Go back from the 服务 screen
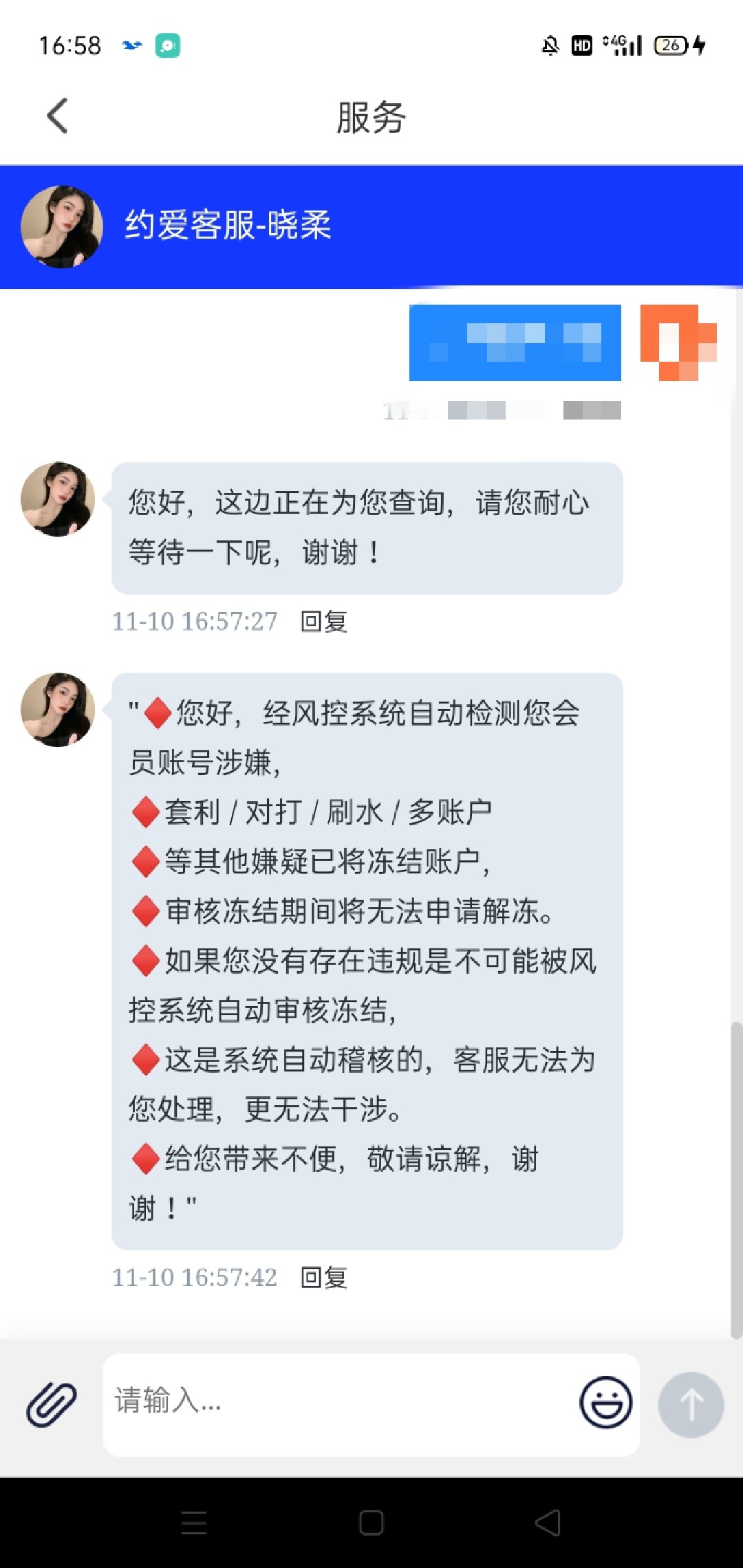The width and height of the screenshot is (743, 1568). 58,116
